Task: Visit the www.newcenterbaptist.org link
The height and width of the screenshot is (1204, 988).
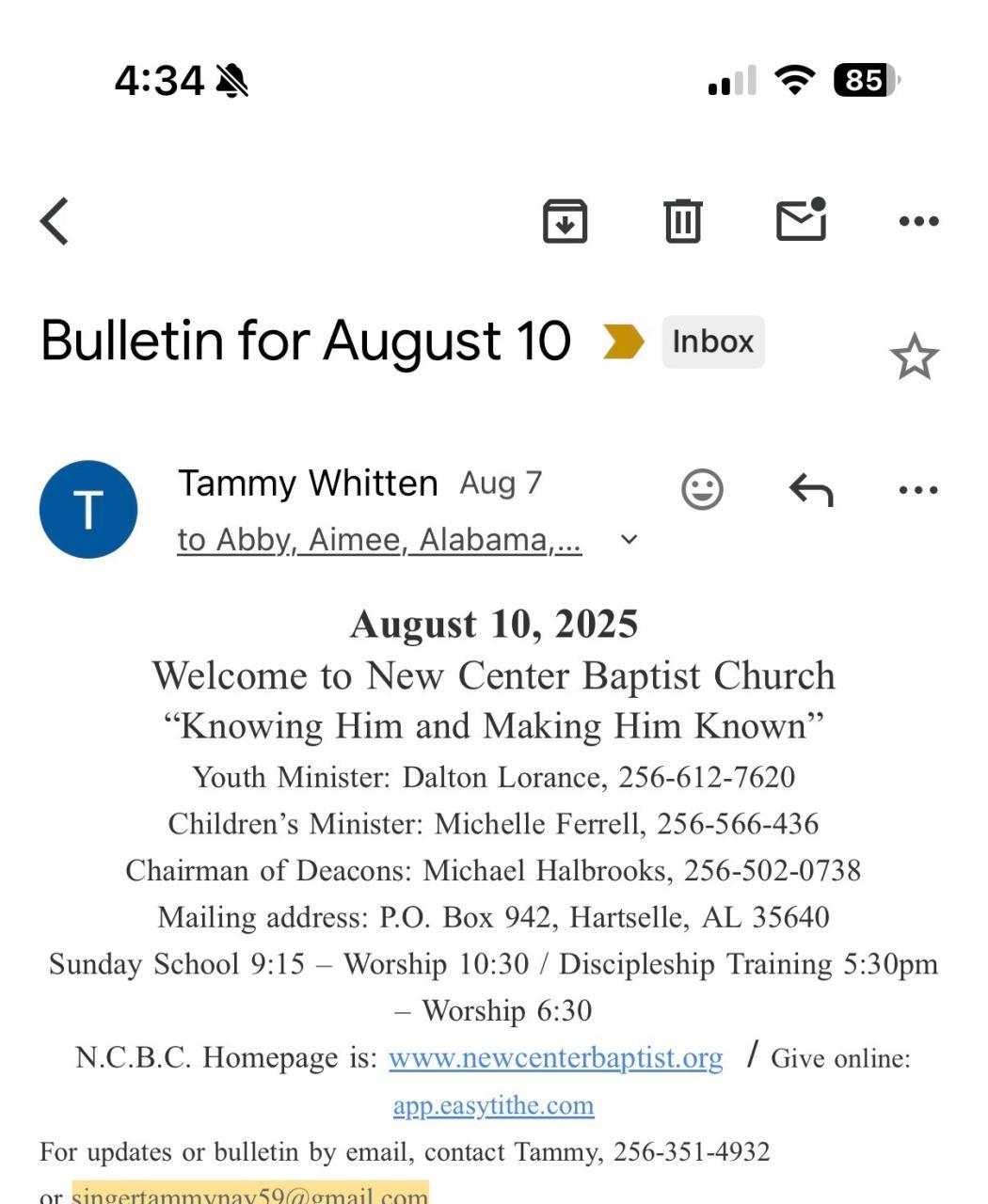Action: pos(555,1058)
